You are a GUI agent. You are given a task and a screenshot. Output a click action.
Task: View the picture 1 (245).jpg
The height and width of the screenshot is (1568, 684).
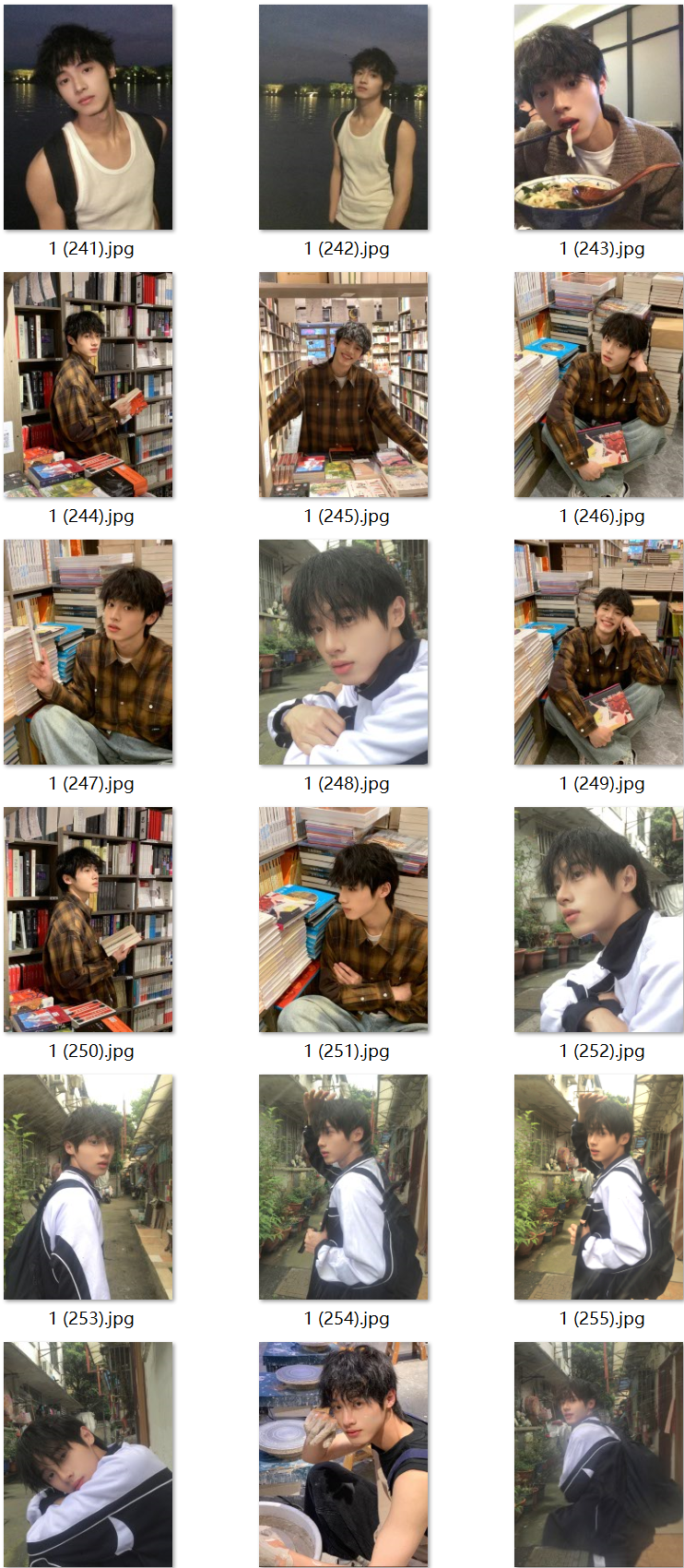pos(343,385)
